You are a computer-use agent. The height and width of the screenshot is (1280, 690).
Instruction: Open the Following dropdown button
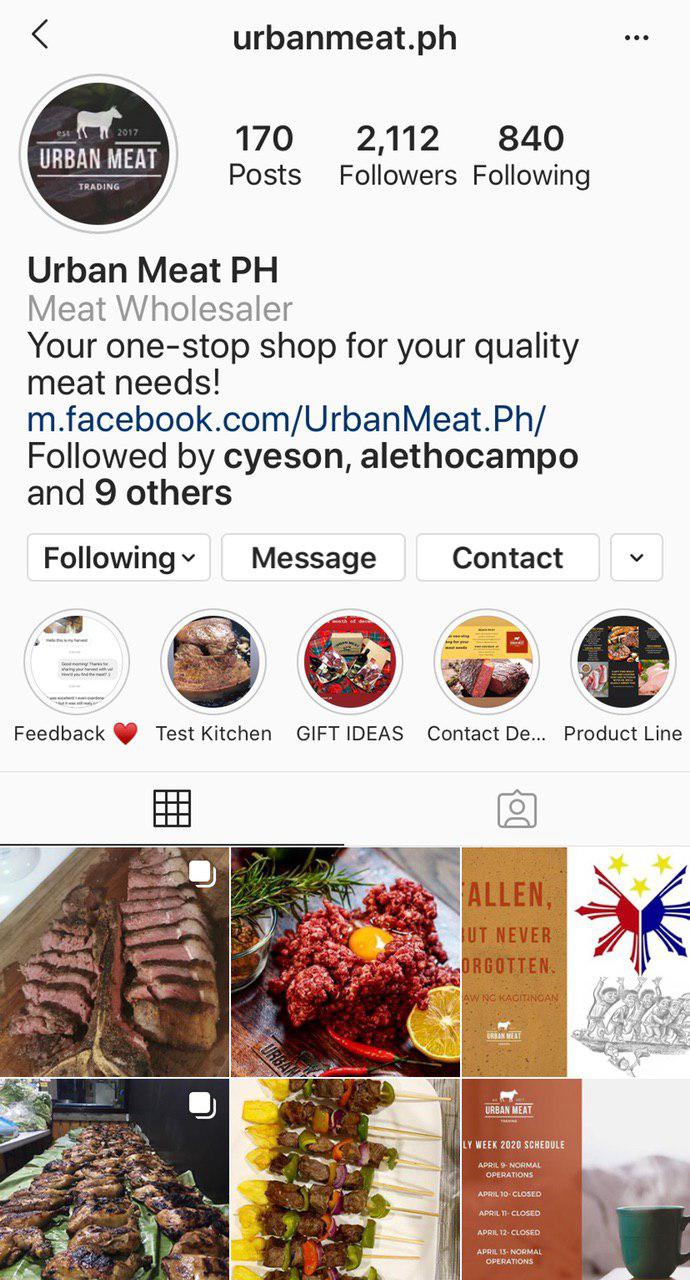(119, 557)
